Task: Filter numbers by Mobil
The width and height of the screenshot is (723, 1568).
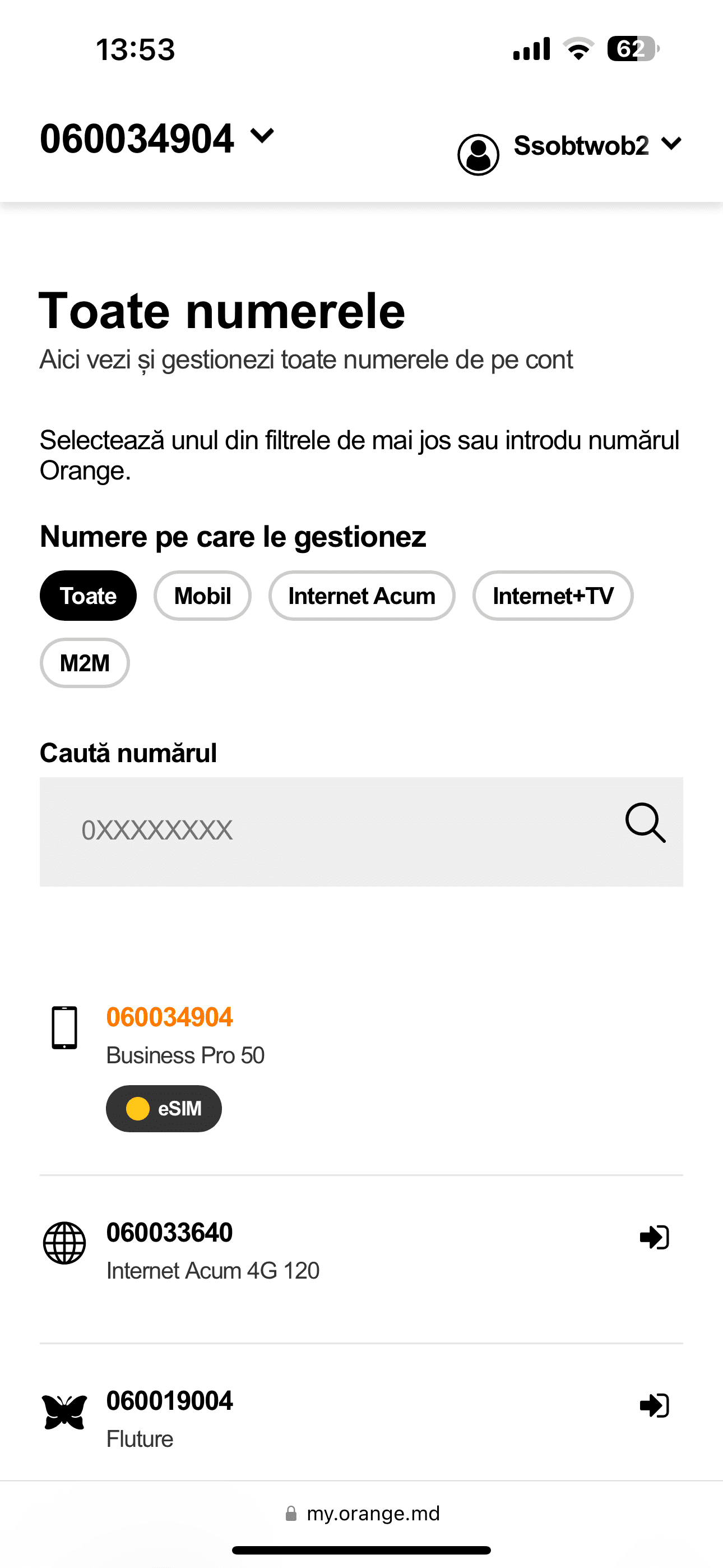Action: tap(202, 596)
